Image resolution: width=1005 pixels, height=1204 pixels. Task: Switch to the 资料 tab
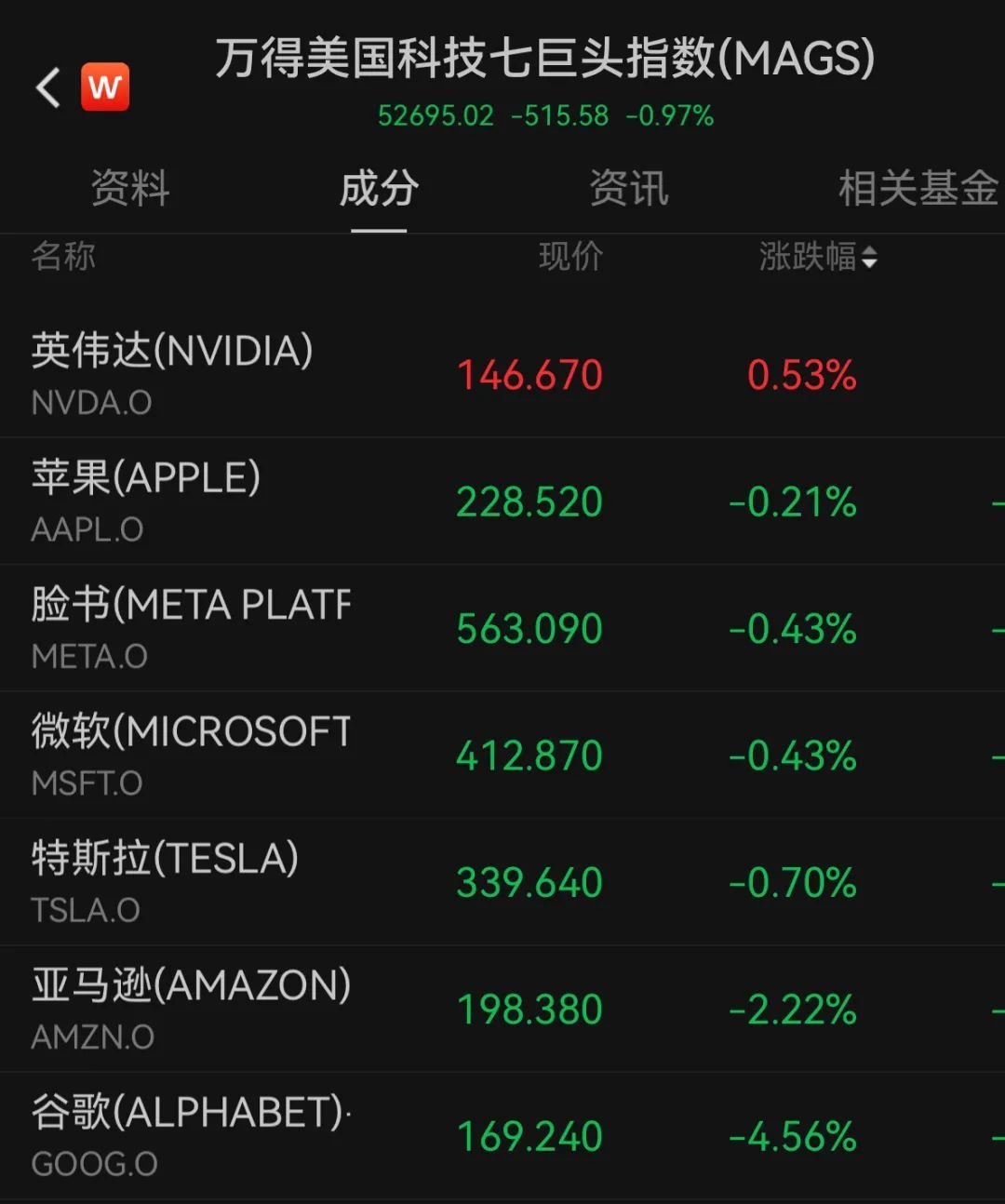[130, 189]
